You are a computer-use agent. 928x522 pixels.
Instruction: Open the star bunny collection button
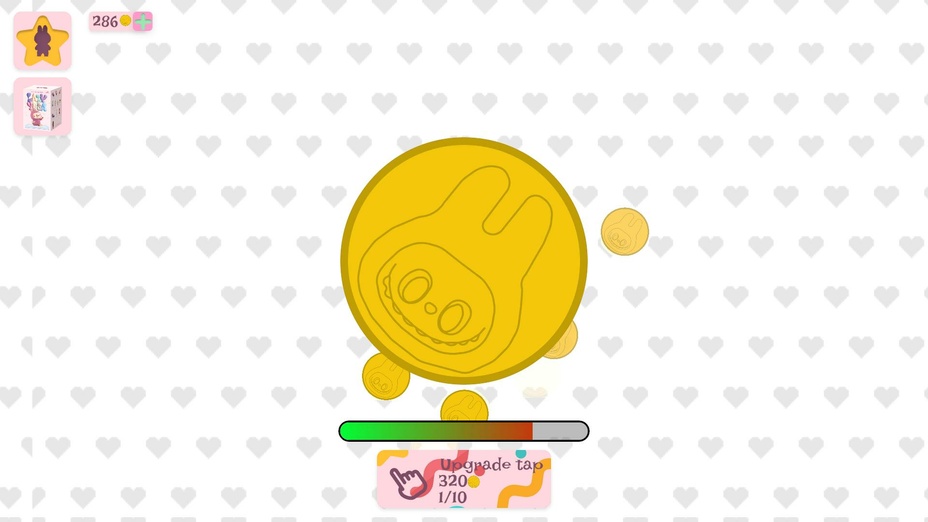(42, 40)
